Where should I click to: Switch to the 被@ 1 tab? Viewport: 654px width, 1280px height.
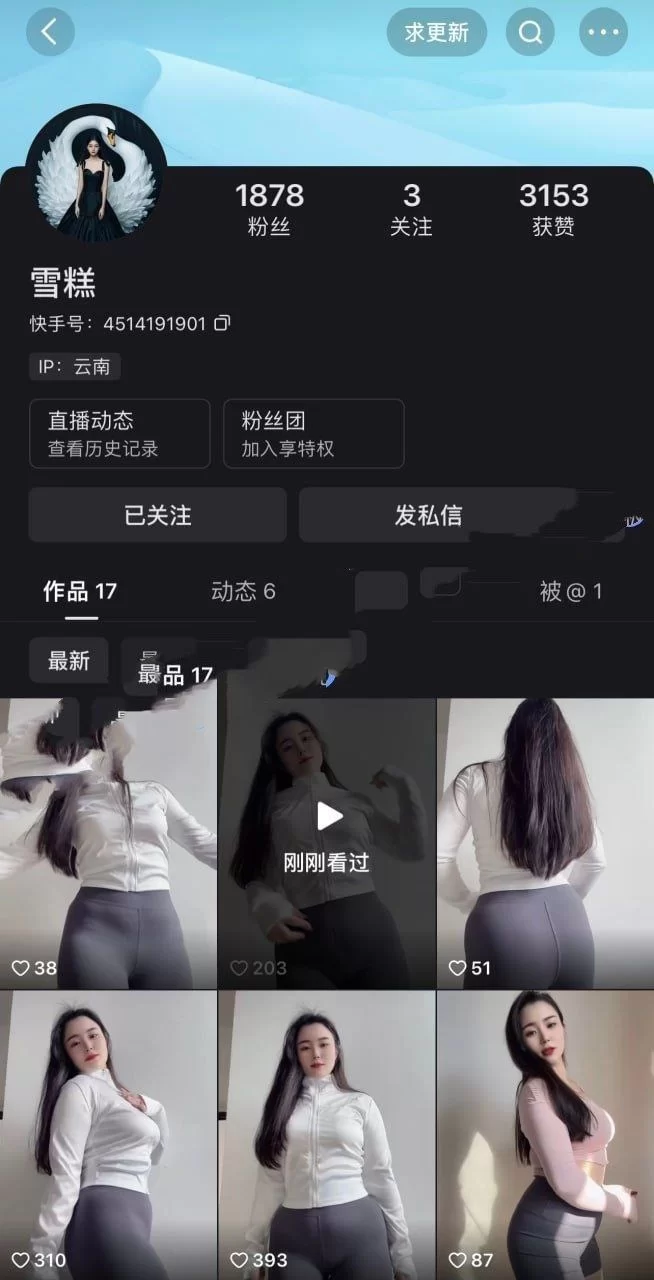tap(570, 592)
